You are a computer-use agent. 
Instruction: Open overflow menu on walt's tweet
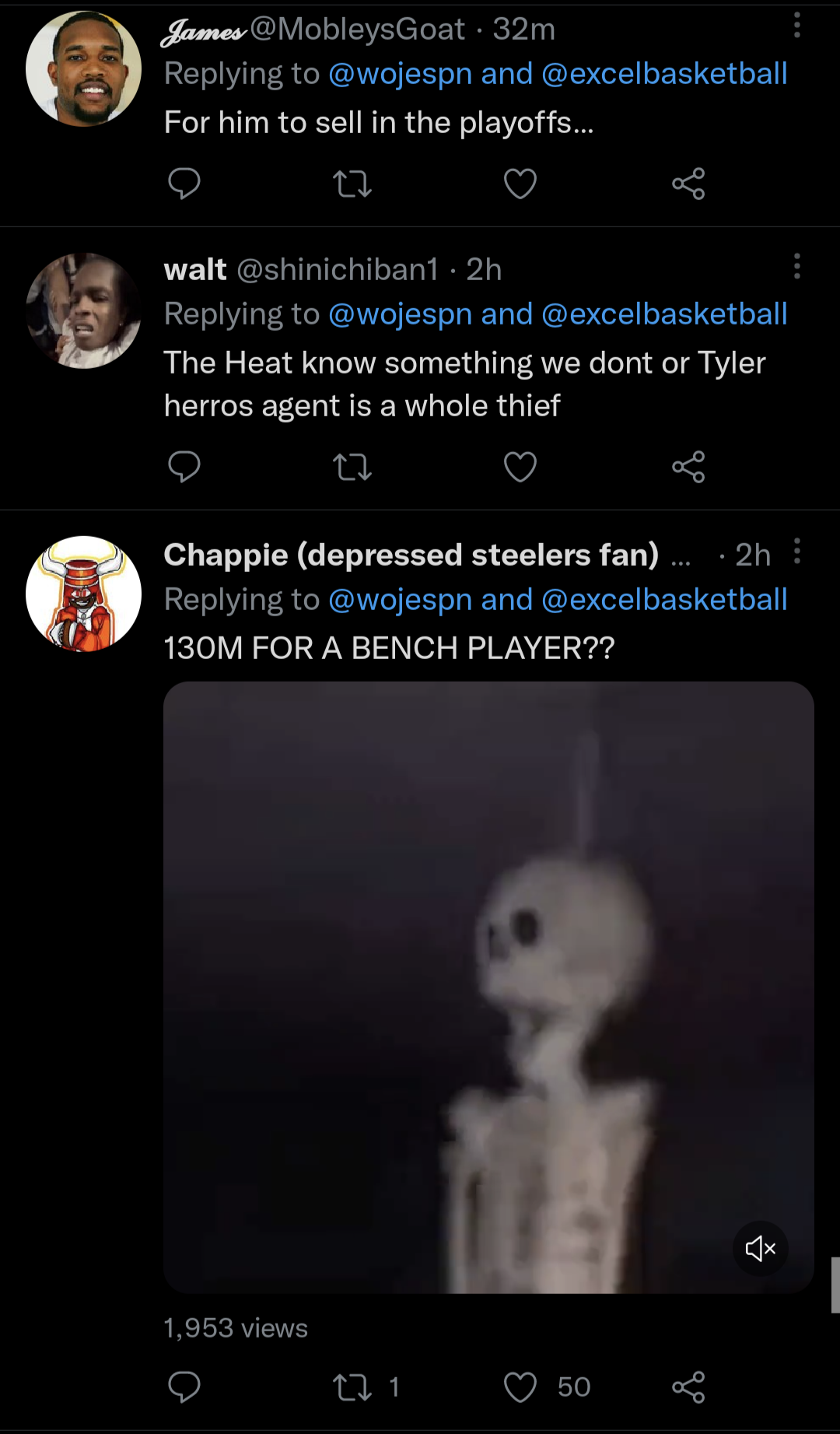(796, 266)
